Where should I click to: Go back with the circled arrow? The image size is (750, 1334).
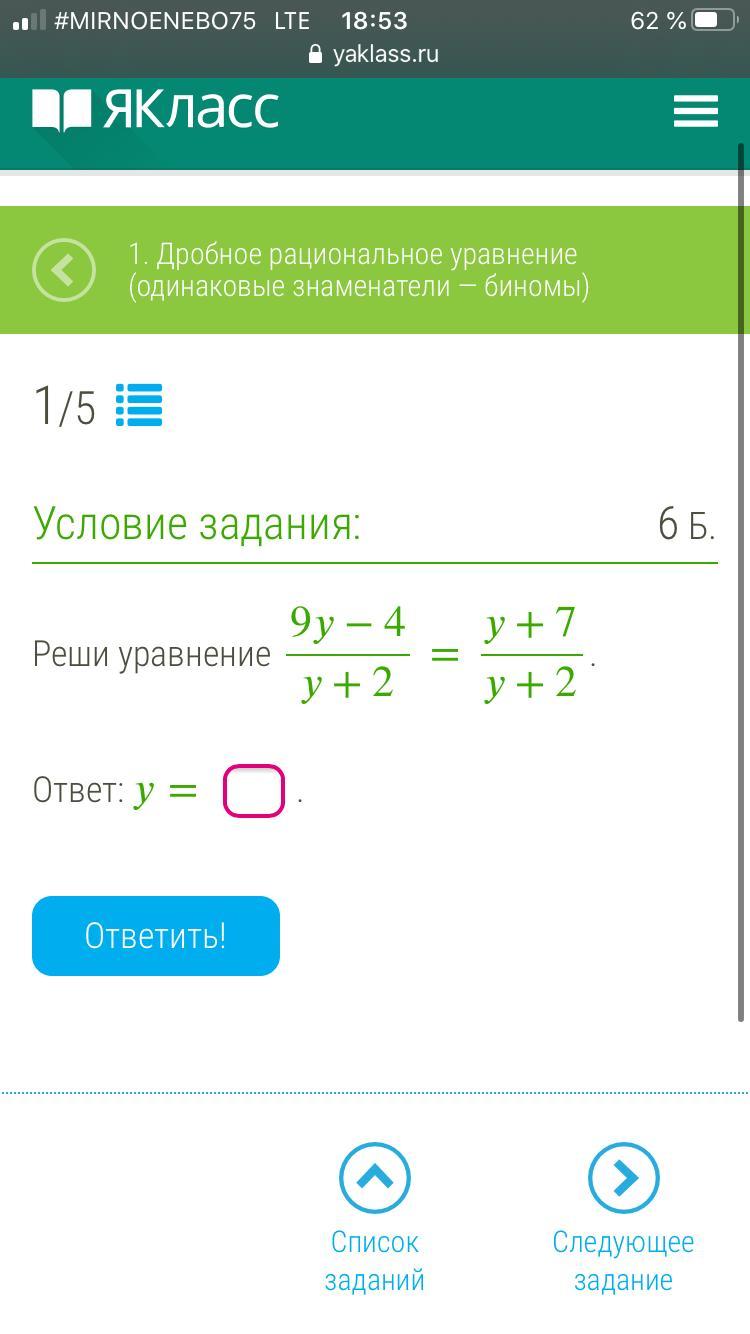pyautogui.click(x=64, y=270)
